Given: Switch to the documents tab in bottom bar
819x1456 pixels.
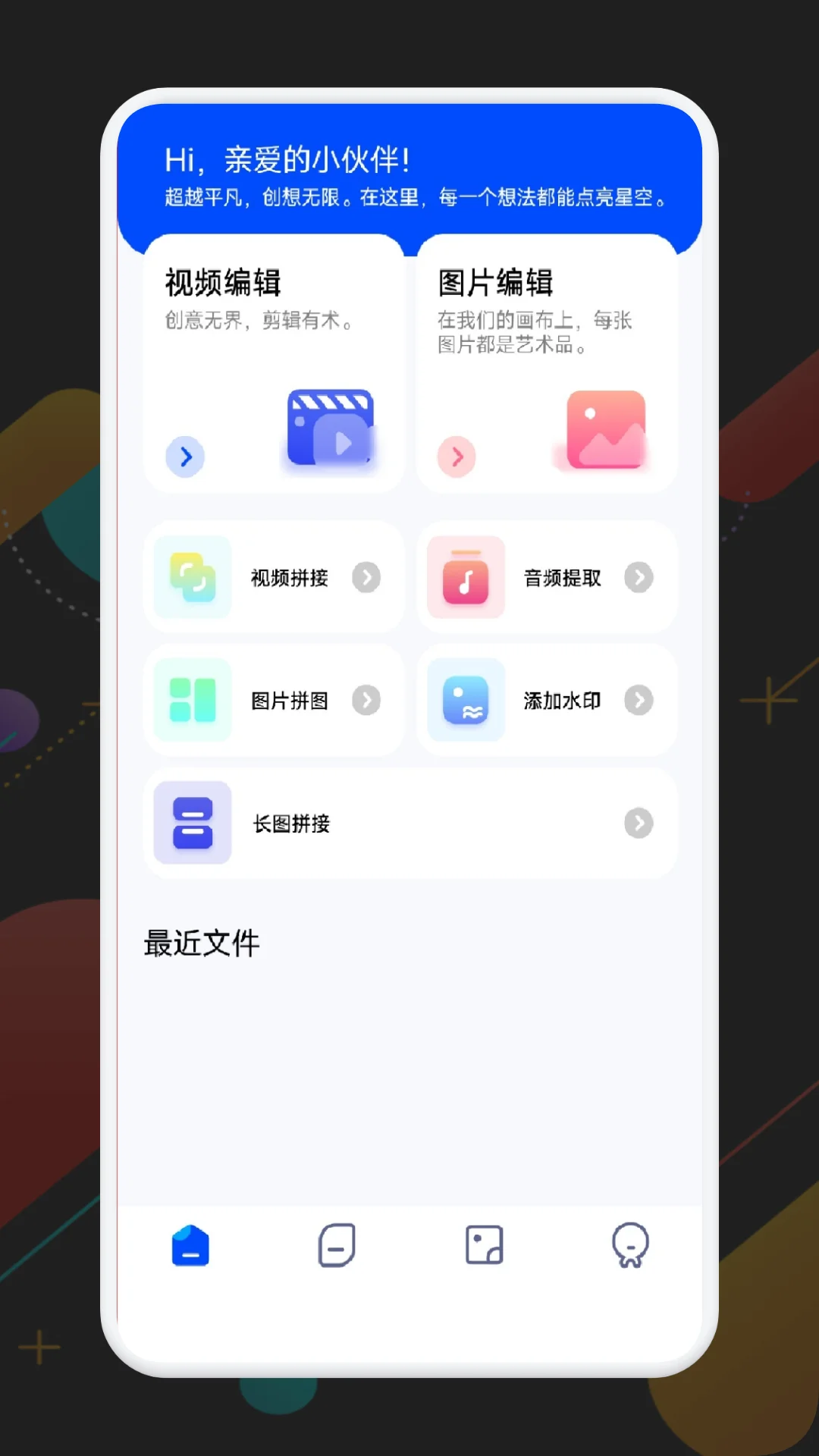Looking at the screenshot, I should tap(336, 1244).
